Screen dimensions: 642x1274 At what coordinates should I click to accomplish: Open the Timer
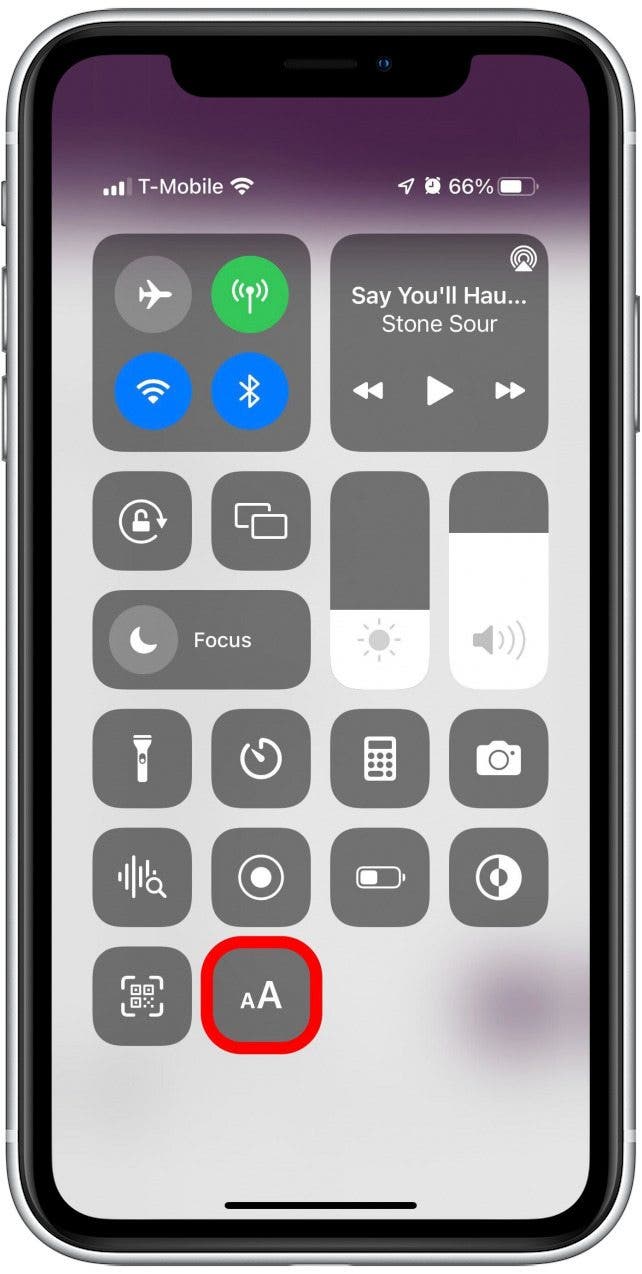click(x=261, y=759)
